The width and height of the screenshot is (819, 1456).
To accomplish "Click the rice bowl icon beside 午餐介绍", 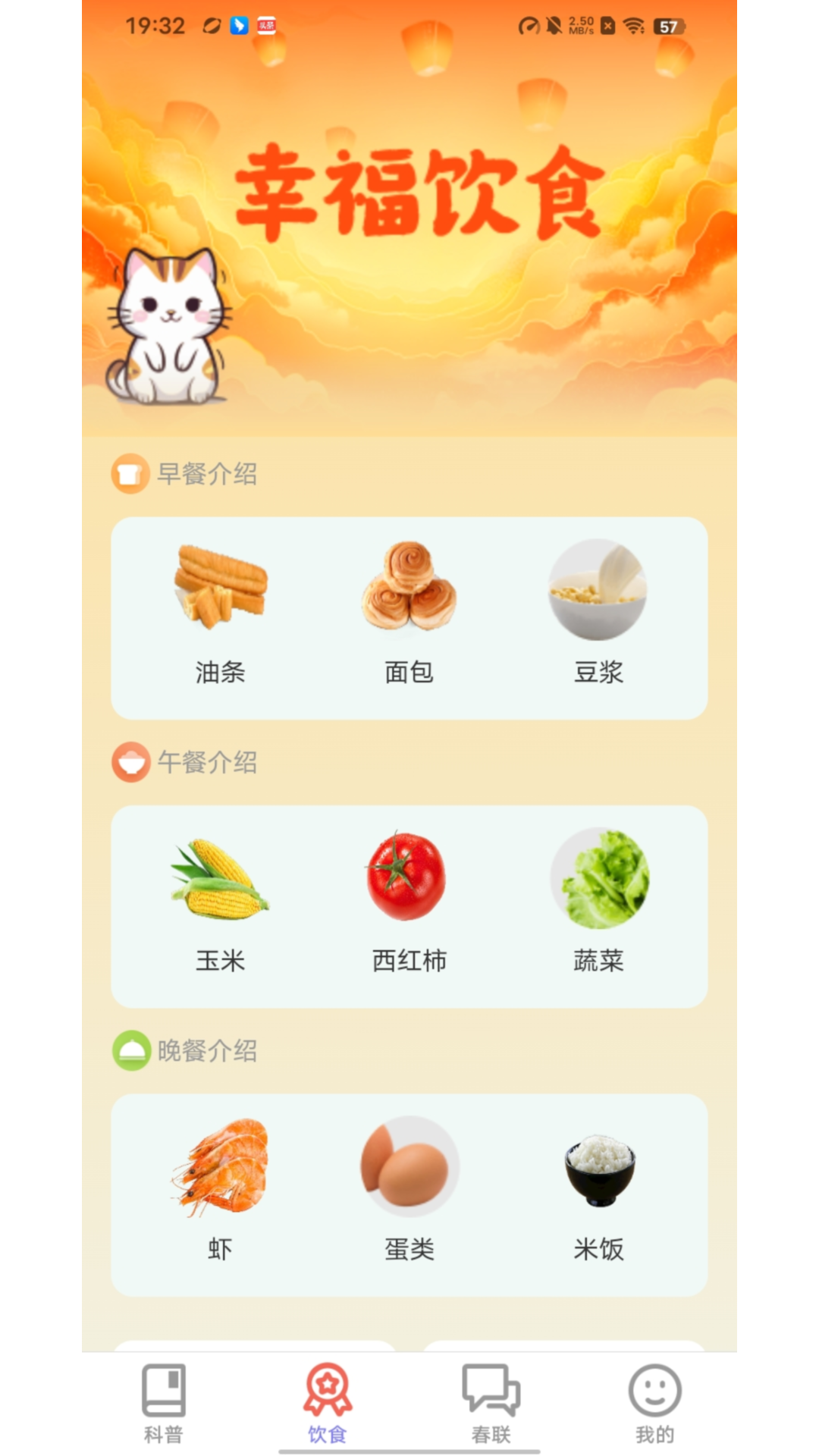I will 130,762.
